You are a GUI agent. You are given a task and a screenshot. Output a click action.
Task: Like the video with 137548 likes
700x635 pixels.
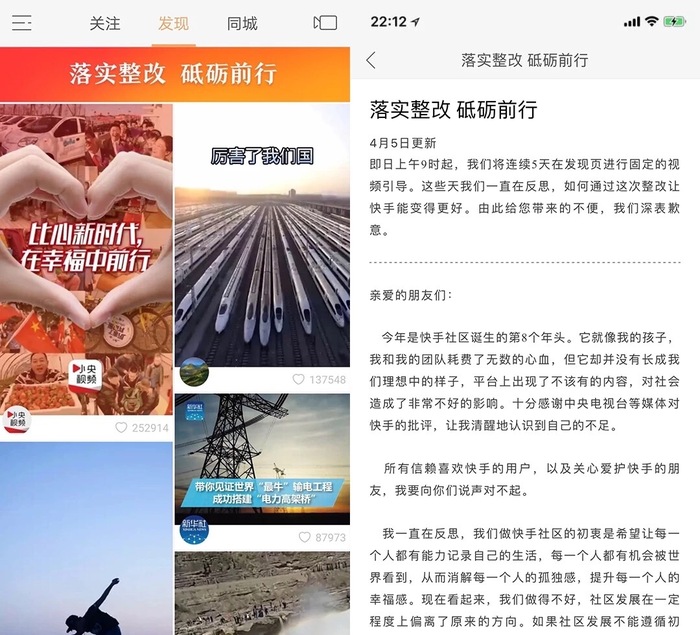(299, 380)
